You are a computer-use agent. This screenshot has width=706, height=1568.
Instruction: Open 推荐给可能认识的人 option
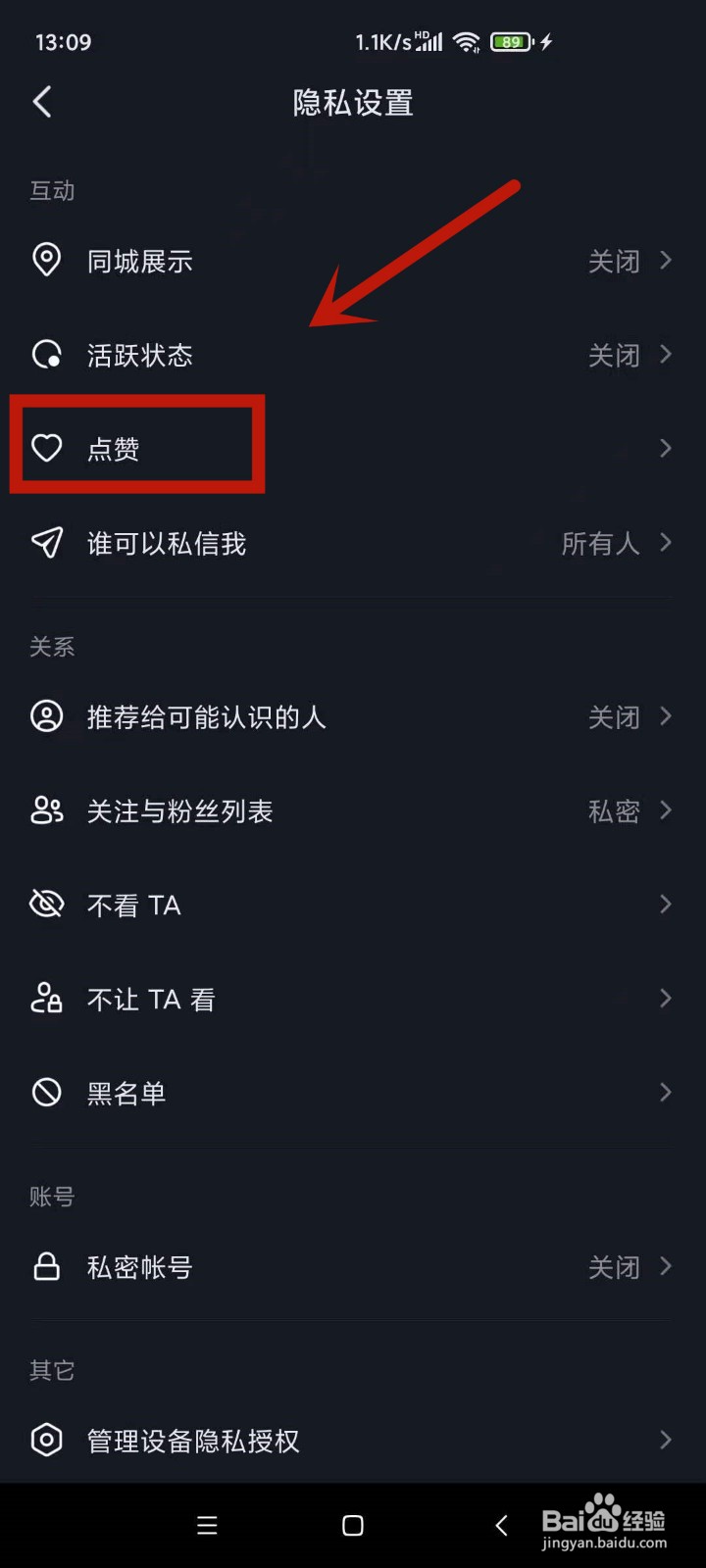pos(353,716)
